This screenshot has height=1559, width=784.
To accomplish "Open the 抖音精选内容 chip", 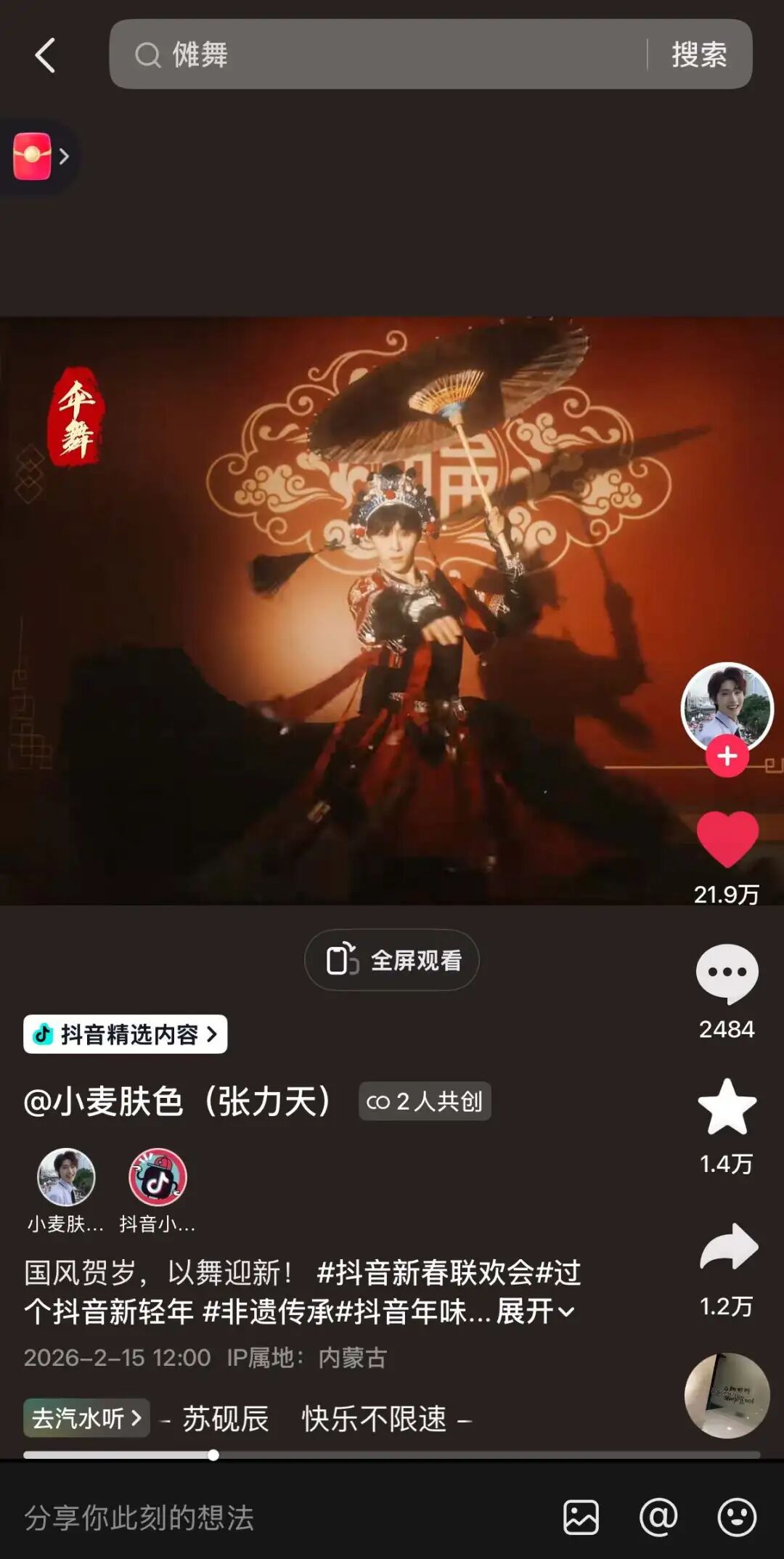I will [126, 1034].
